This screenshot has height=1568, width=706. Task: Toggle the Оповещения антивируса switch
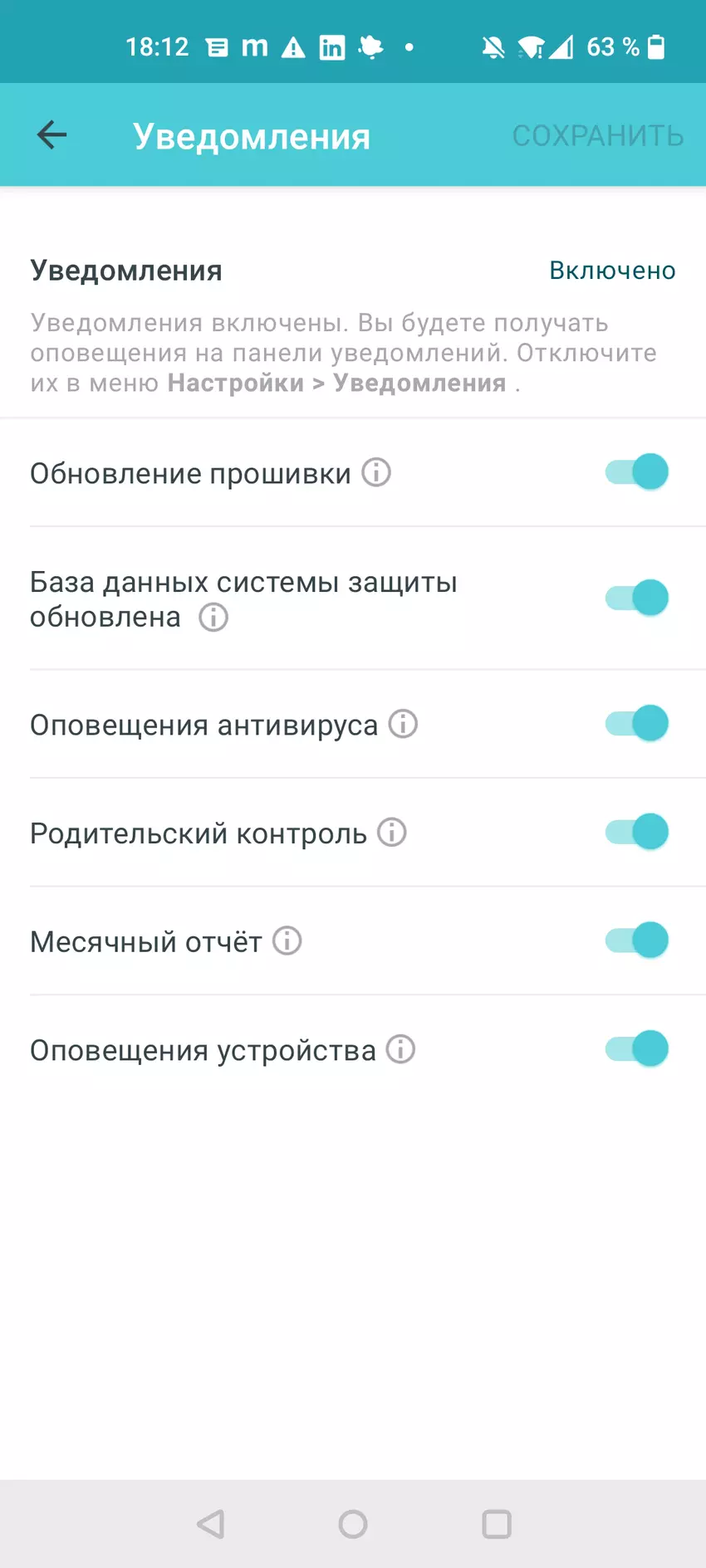(x=637, y=723)
